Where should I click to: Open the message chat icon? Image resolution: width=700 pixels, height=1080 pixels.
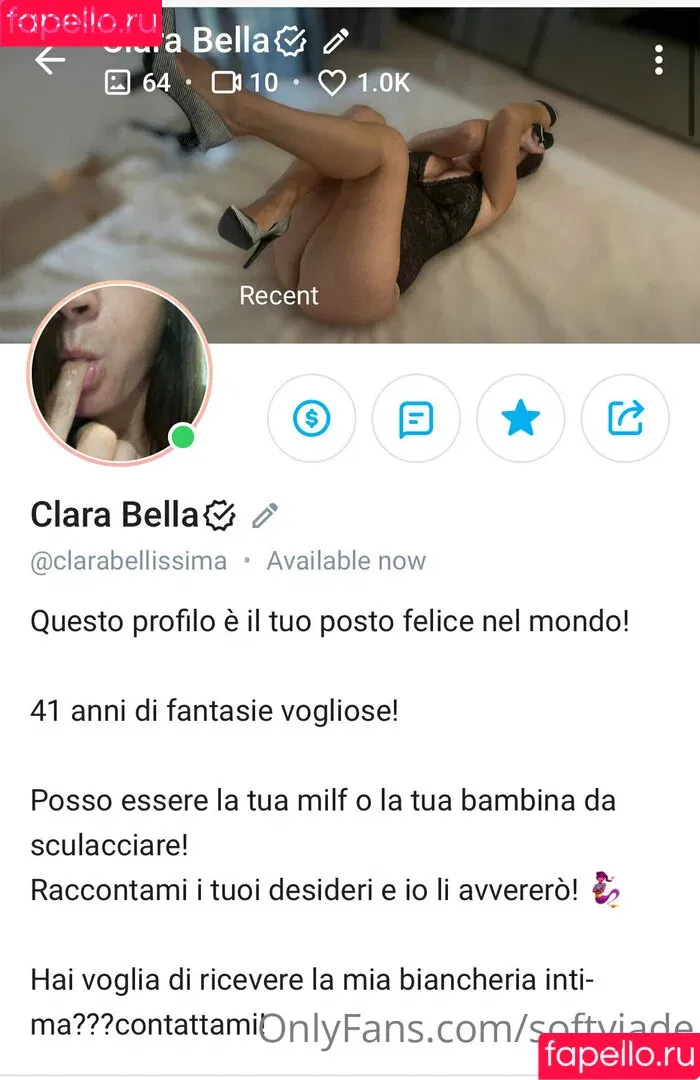point(416,418)
